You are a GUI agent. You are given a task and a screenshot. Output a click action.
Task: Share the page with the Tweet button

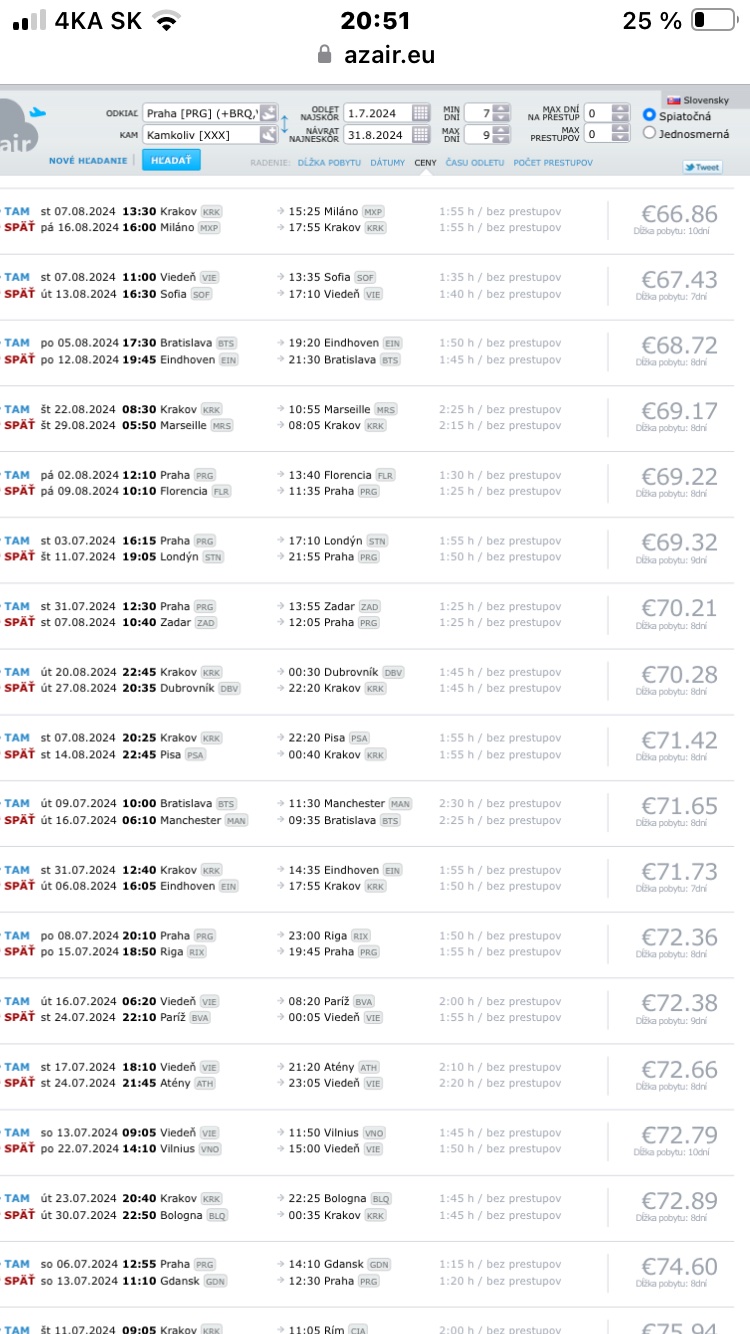click(702, 167)
